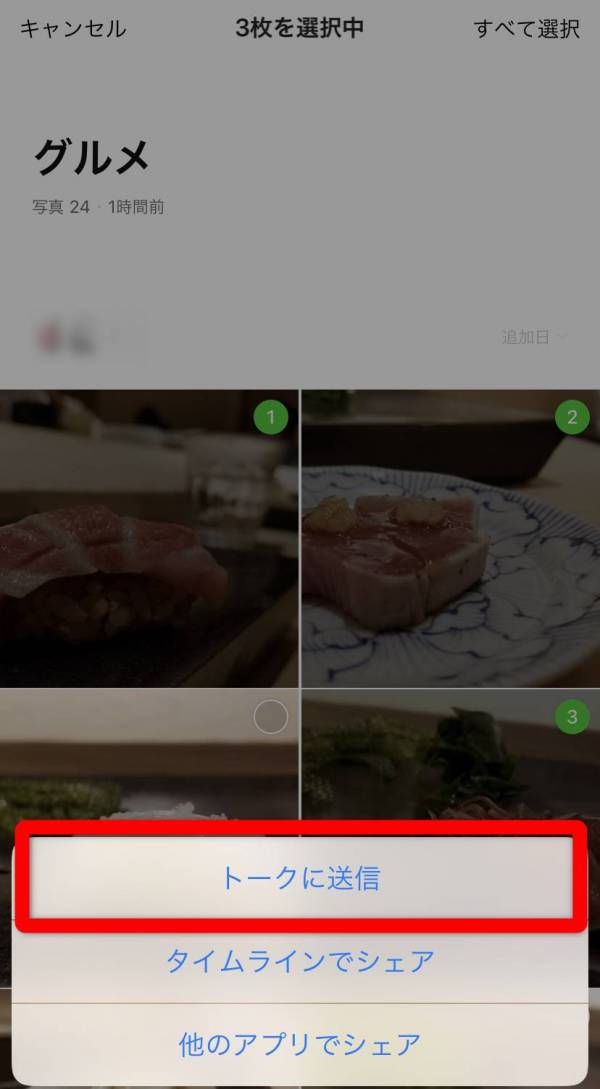Choose 他のアプリでシェア option
The image size is (600, 1089).
click(x=300, y=1045)
